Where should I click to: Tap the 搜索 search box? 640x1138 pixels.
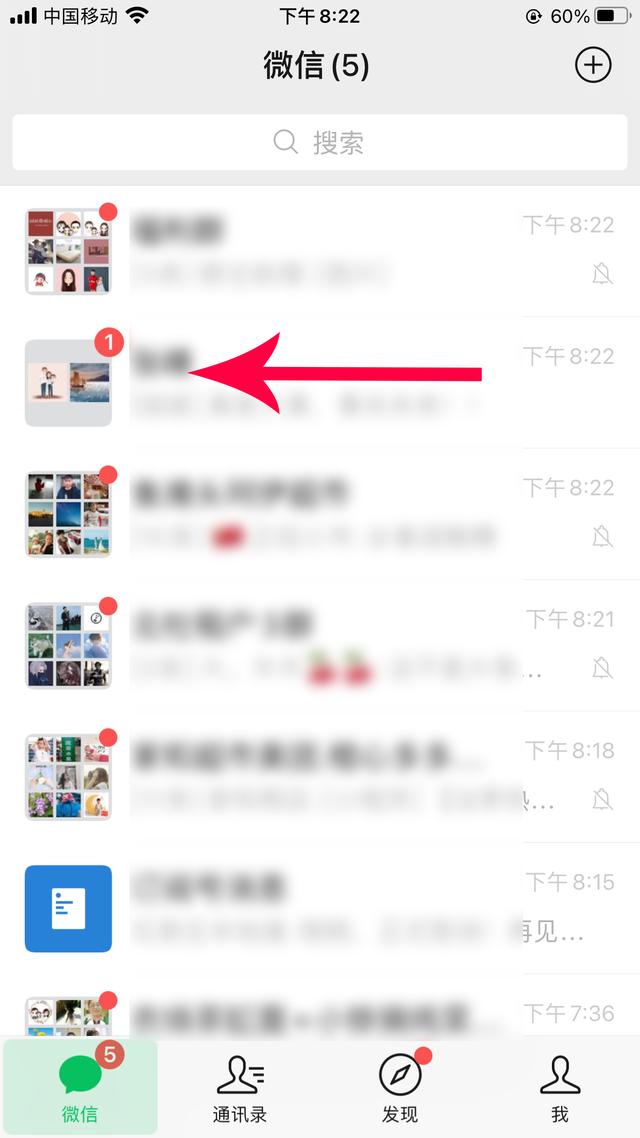(319, 142)
